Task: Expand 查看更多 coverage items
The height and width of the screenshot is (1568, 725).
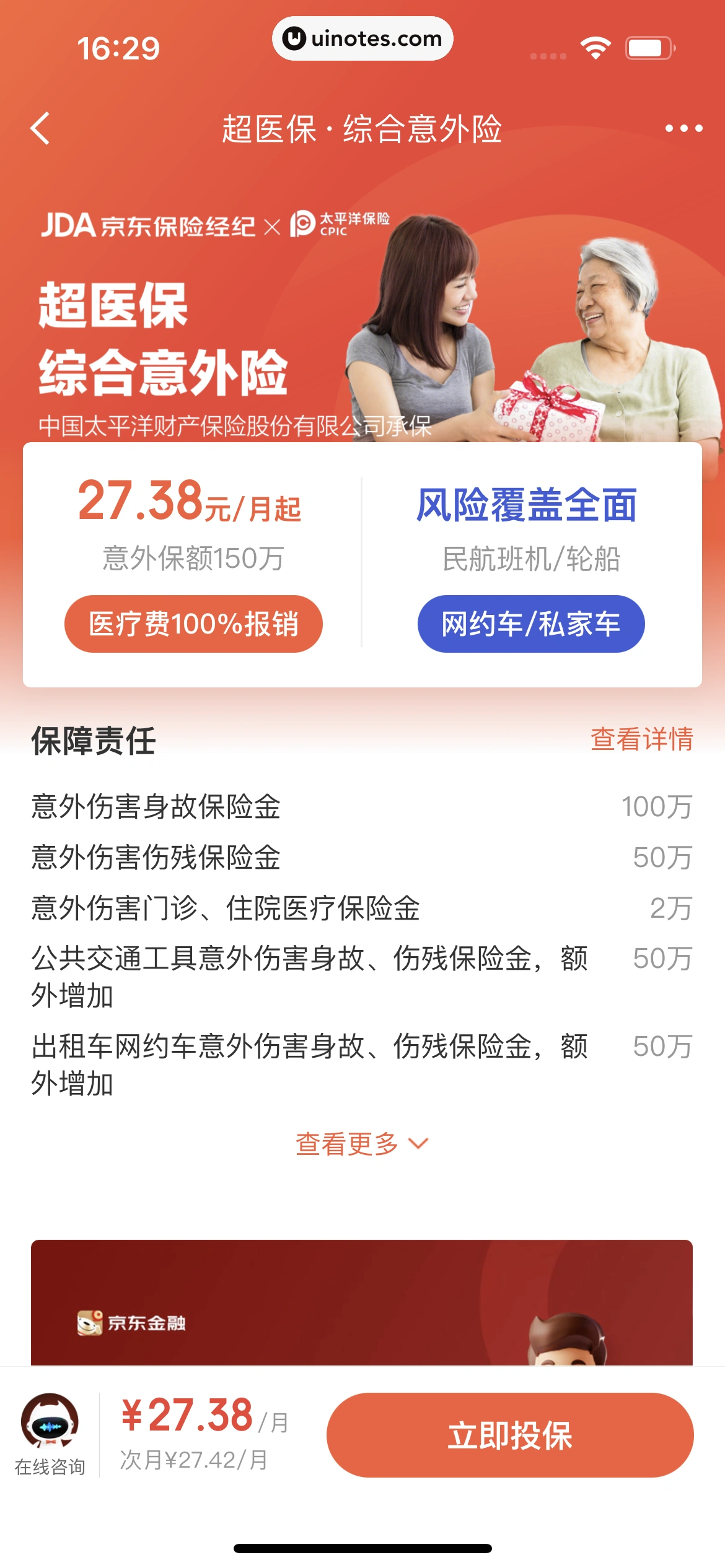Action: [362, 1144]
